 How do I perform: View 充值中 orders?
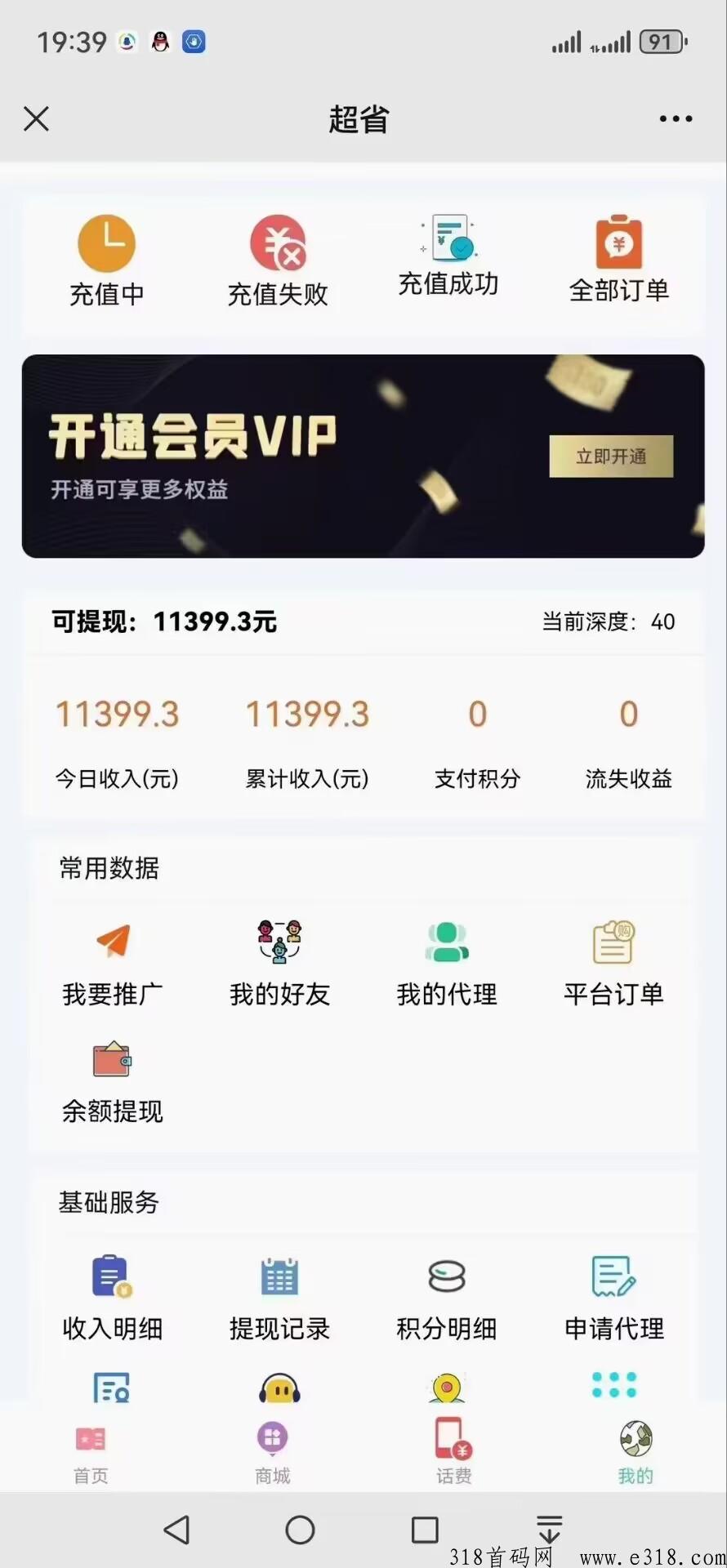[106, 261]
